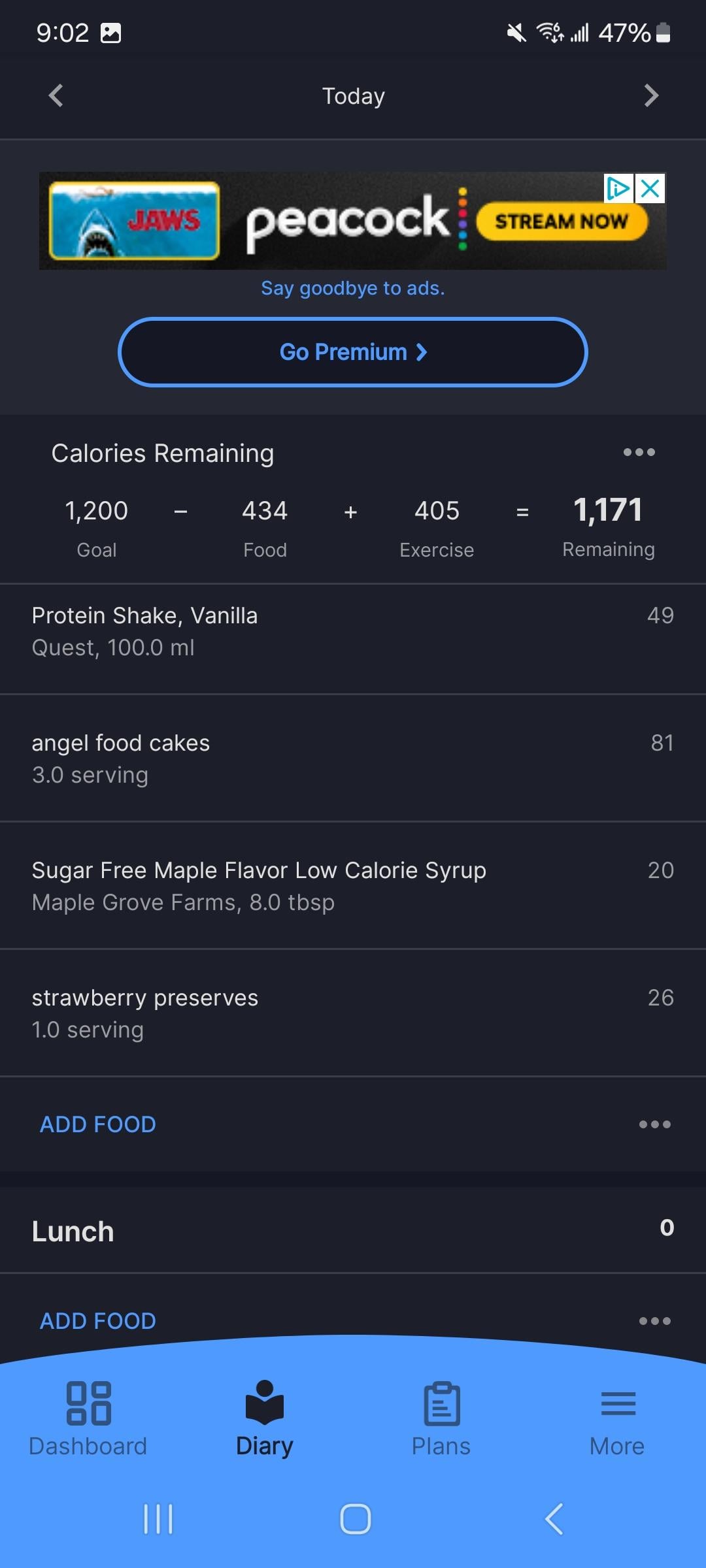Switch to the Dashboard tab
The image size is (706, 1568).
[88, 1419]
